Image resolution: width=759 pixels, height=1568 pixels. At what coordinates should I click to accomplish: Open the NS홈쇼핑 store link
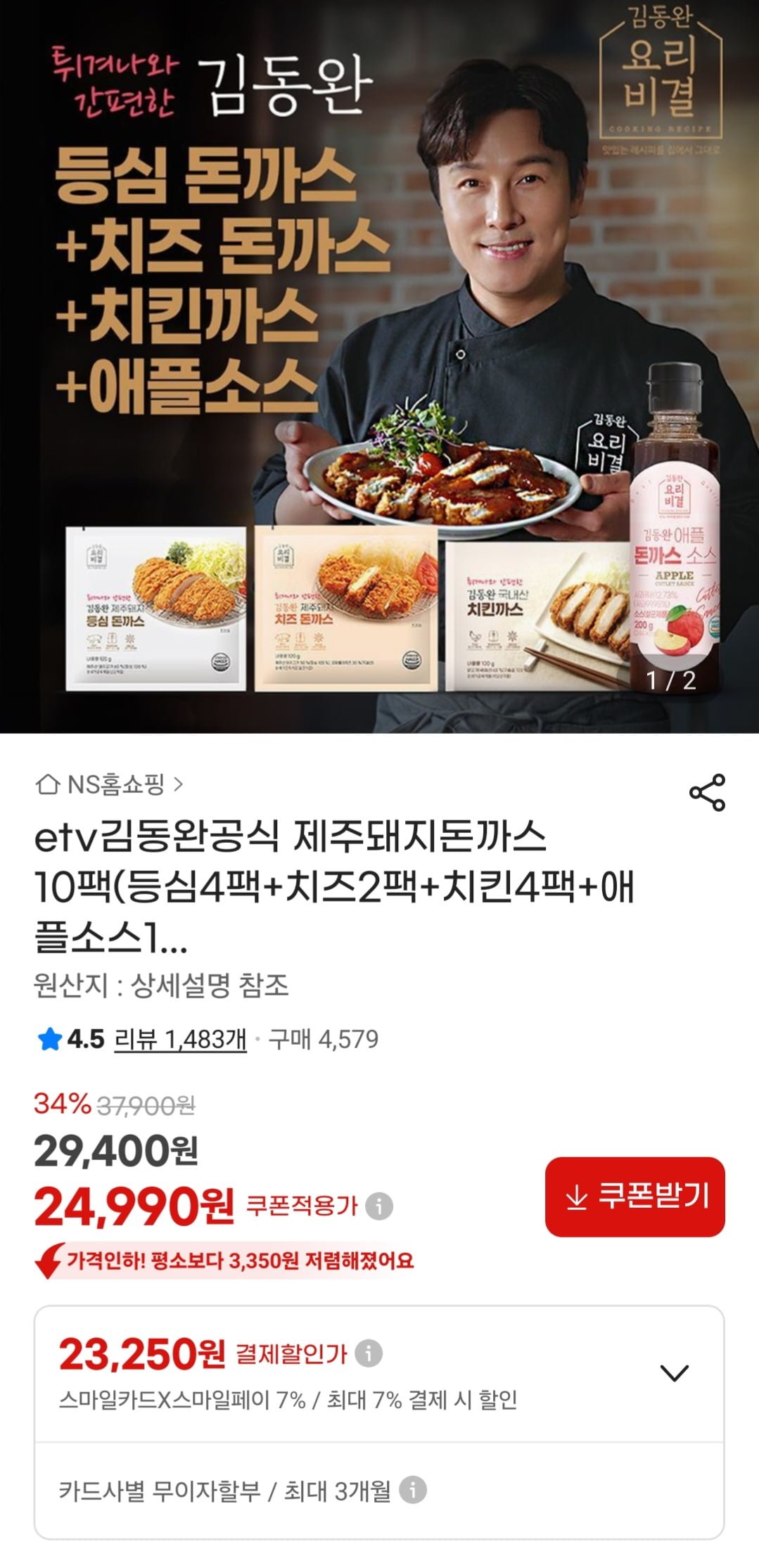pyautogui.click(x=109, y=784)
